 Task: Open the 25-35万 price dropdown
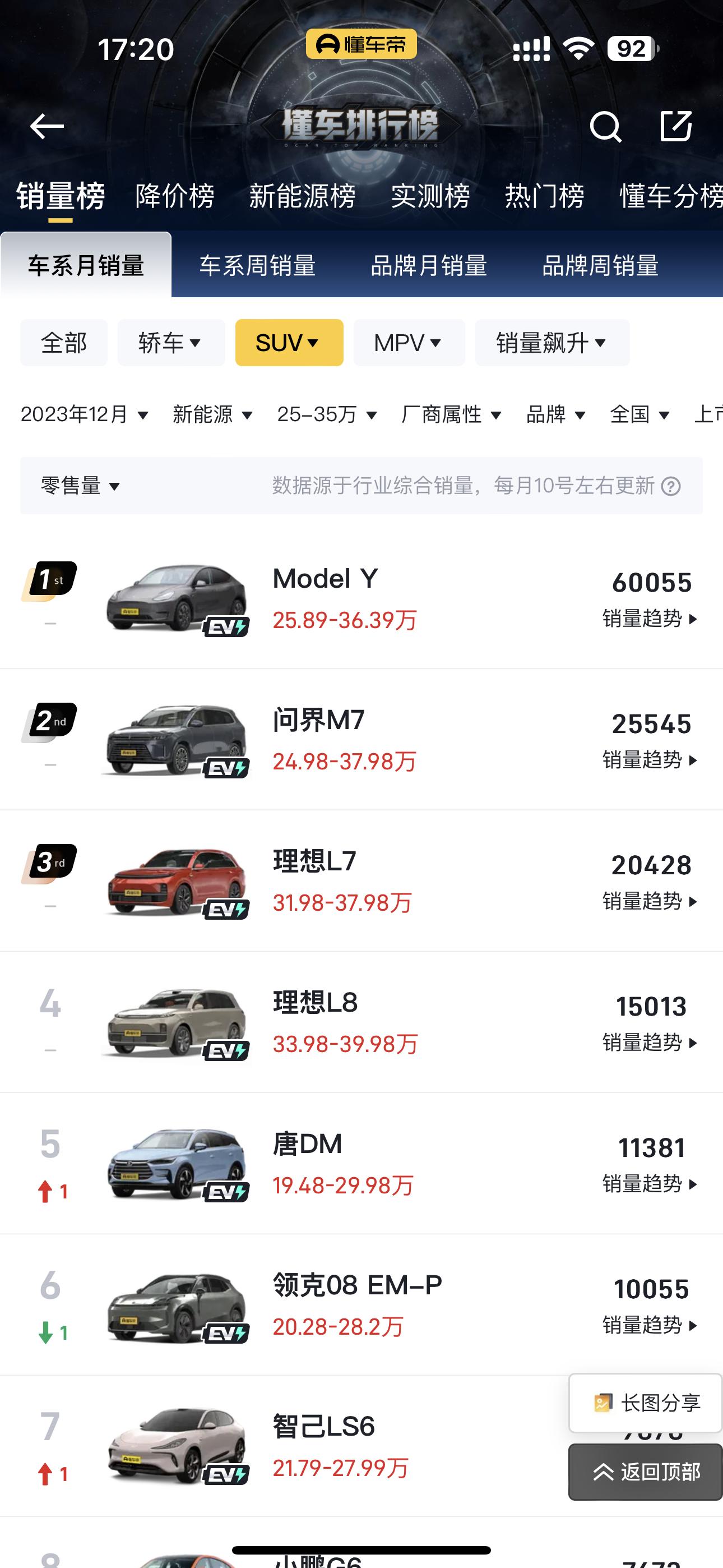click(x=327, y=414)
